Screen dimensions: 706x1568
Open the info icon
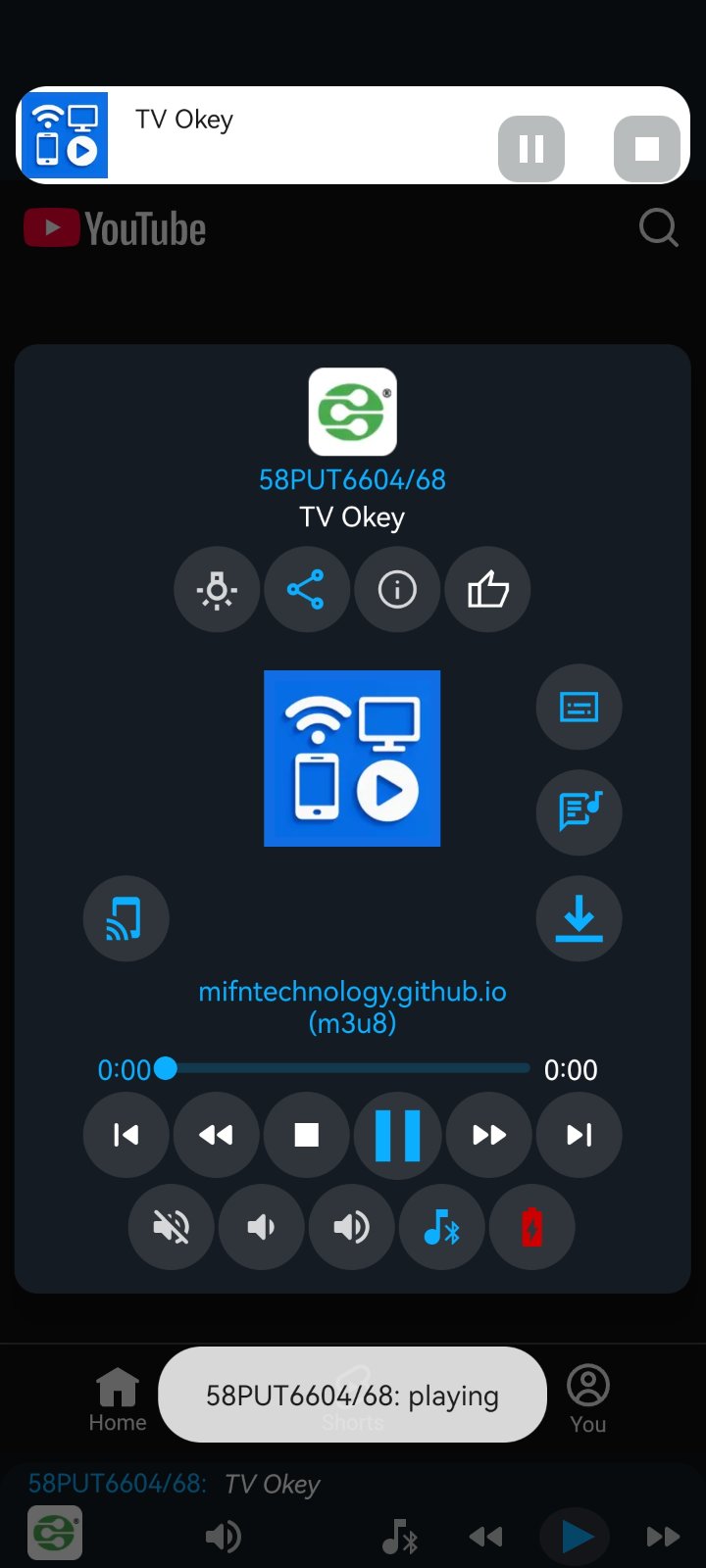(397, 590)
